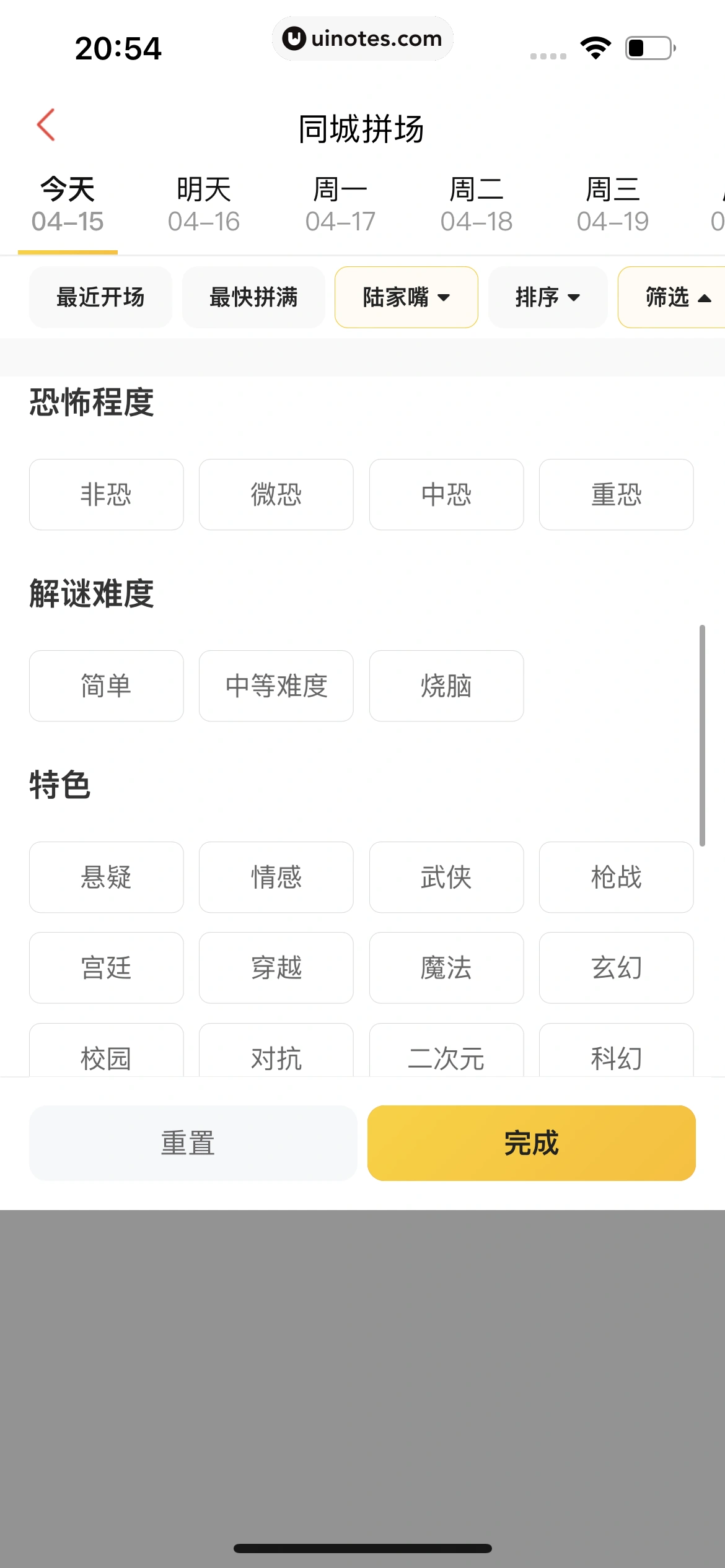Expand the 排序 sort dropdown

(x=548, y=297)
